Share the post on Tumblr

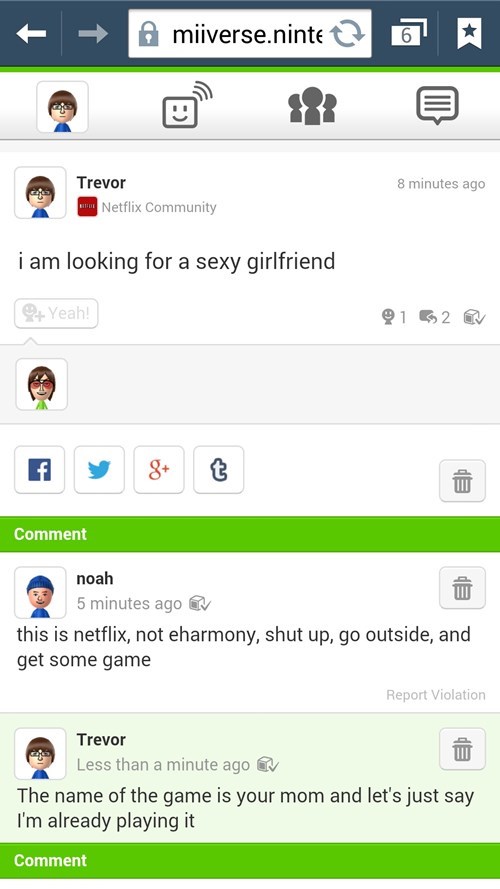pyautogui.click(x=219, y=469)
